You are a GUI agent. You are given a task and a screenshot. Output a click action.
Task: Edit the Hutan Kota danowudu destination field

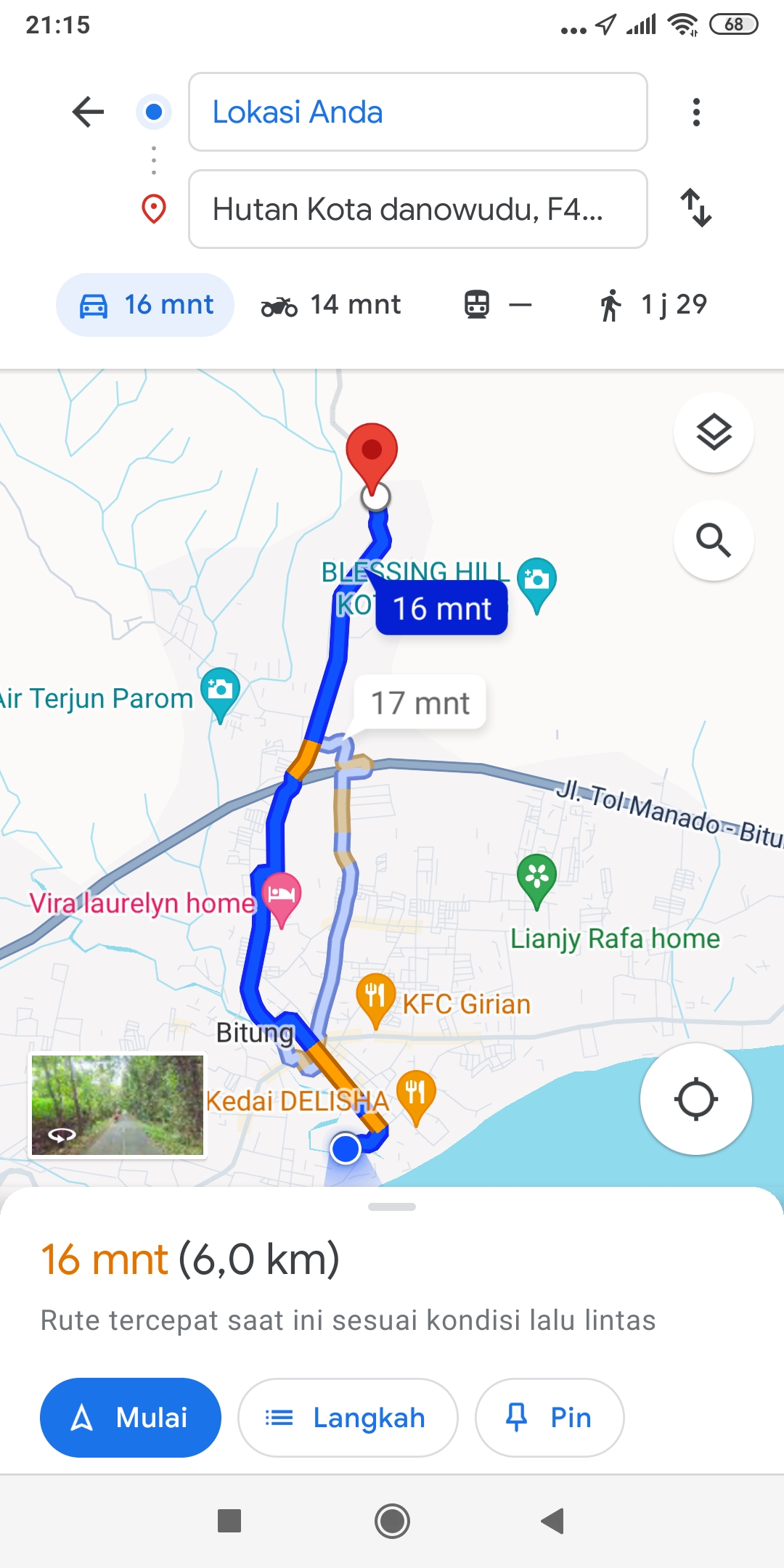click(x=418, y=209)
